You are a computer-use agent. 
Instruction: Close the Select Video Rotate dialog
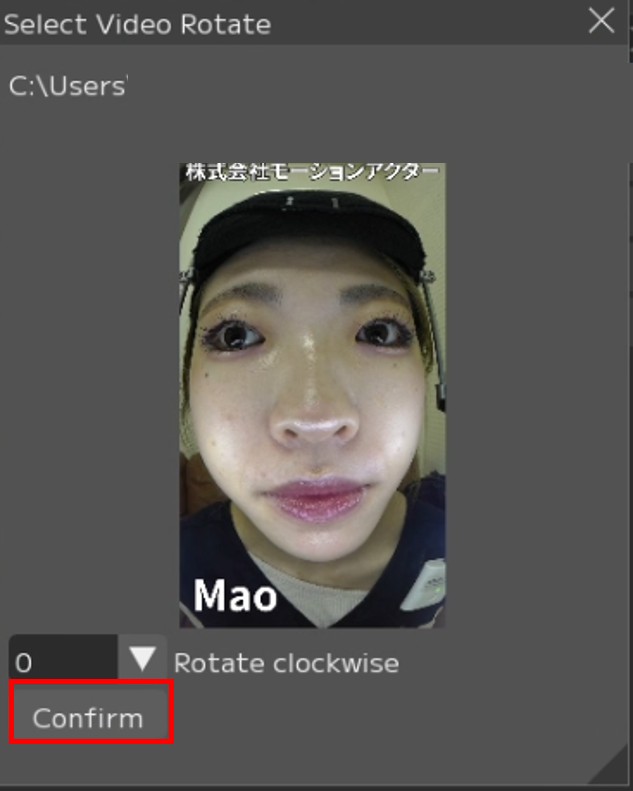pyautogui.click(x=601, y=21)
